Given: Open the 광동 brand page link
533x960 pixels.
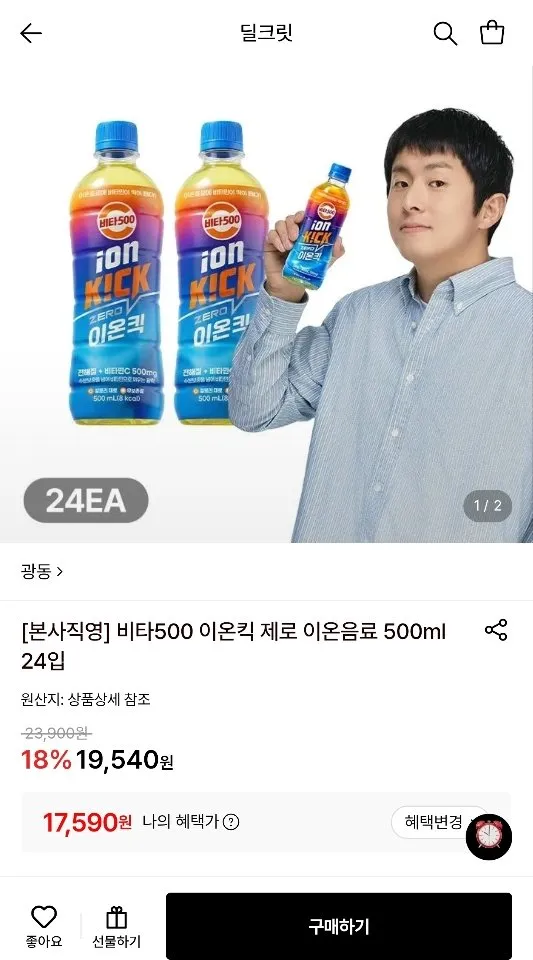Looking at the screenshot, I should [42, 572].
